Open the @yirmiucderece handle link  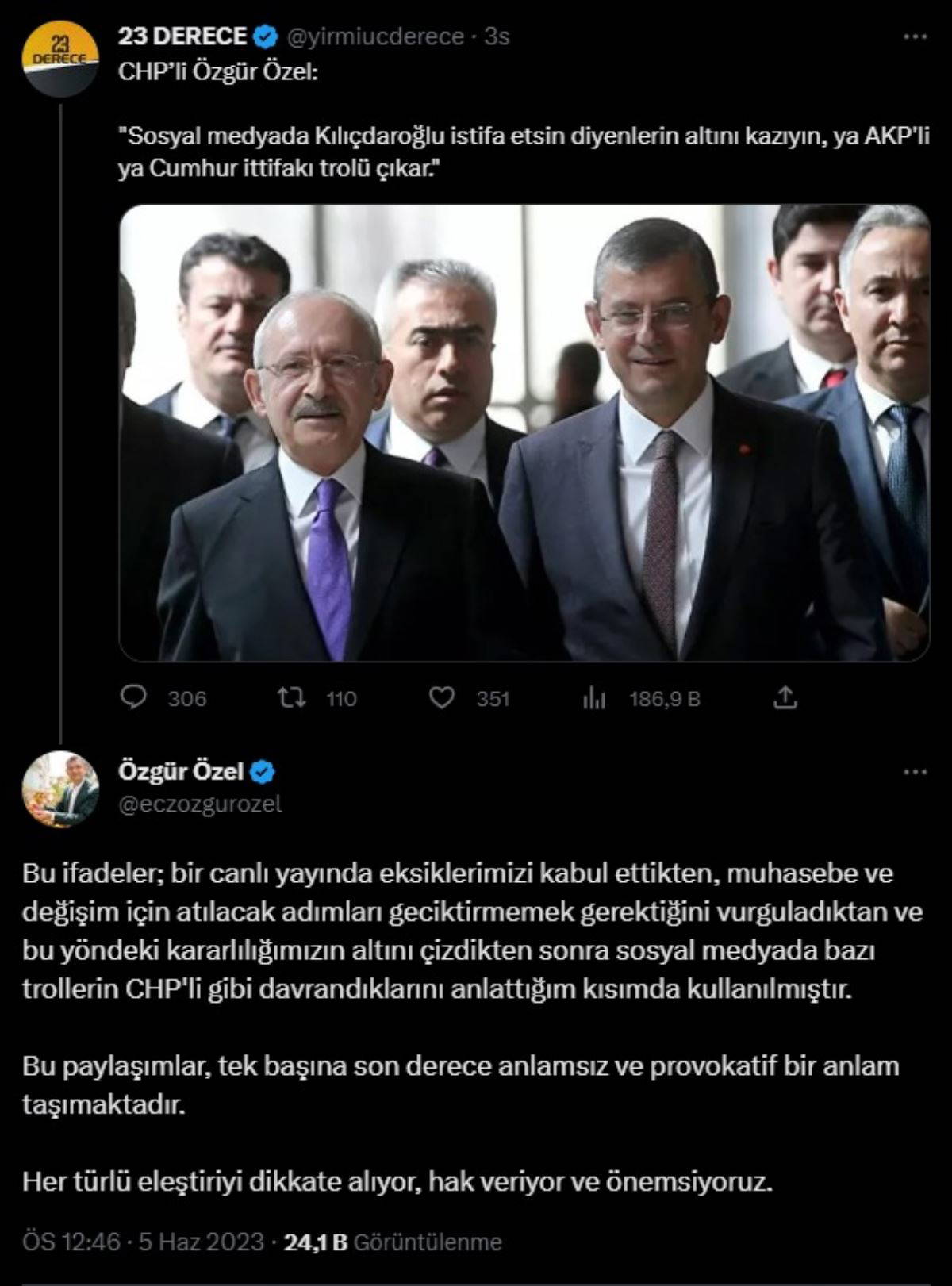tap(374, 36)
